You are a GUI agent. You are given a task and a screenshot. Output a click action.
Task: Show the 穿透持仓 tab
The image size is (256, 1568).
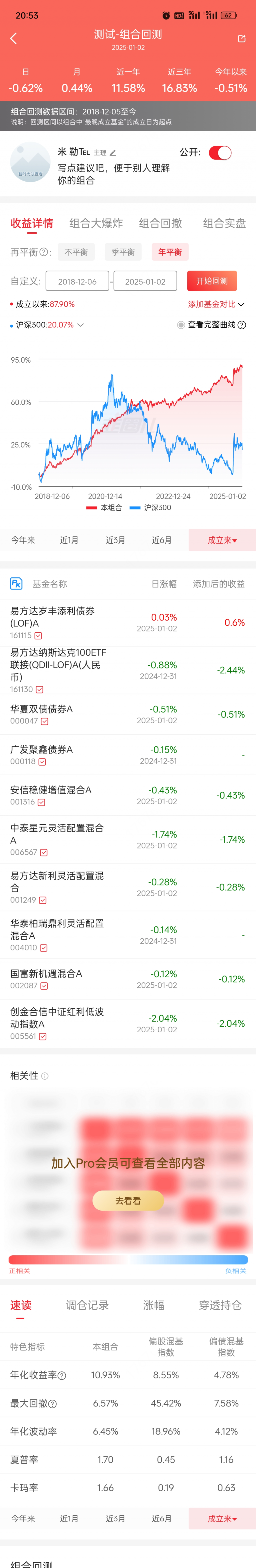click(x=220, y=1305)
